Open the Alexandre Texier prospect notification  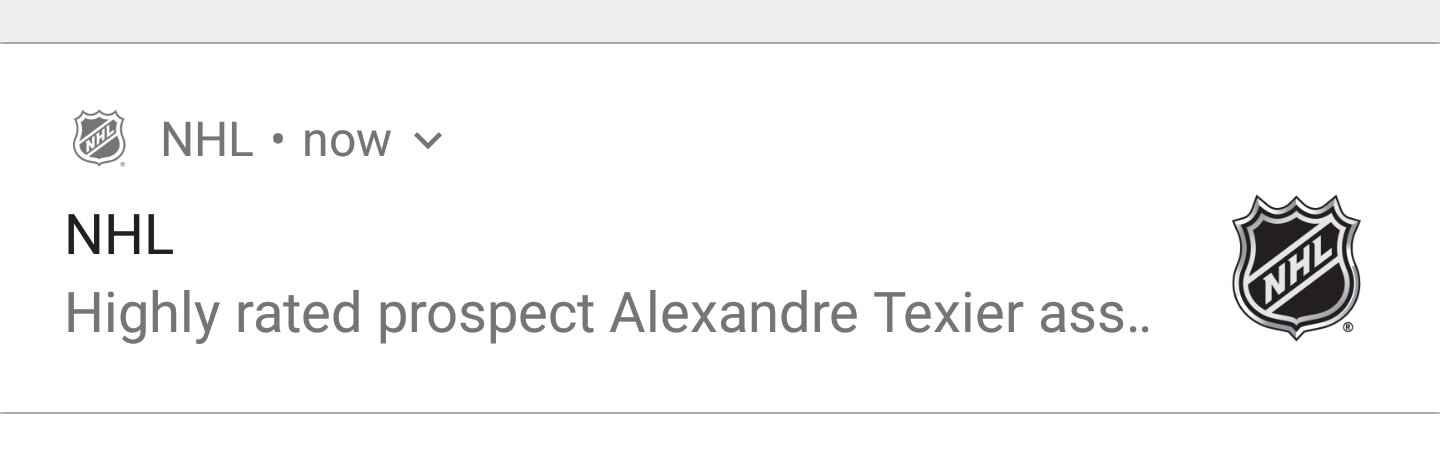coord(607,314)
